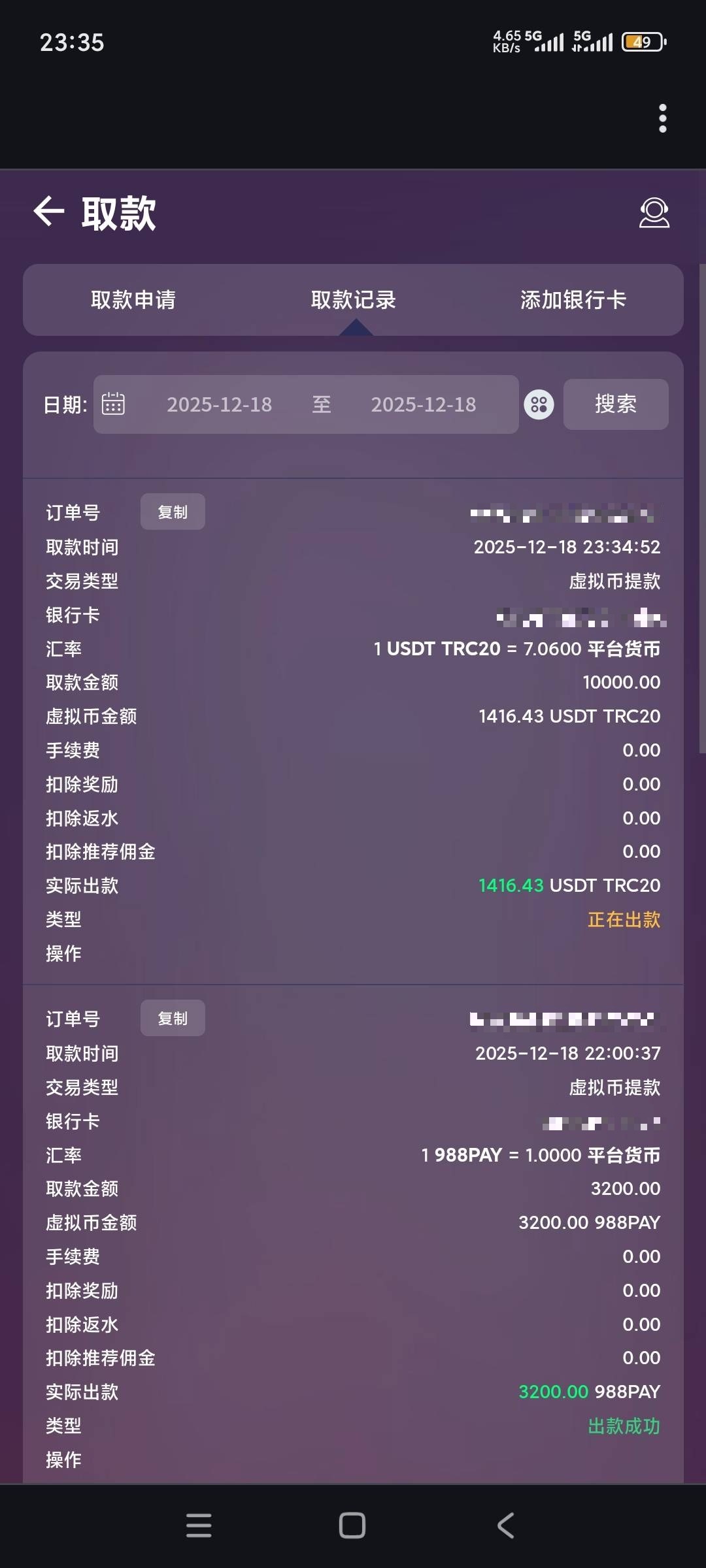Tap the clock showing 23:35 in status bar
This screenshot has height=1568, width=706.
[72, 42]
